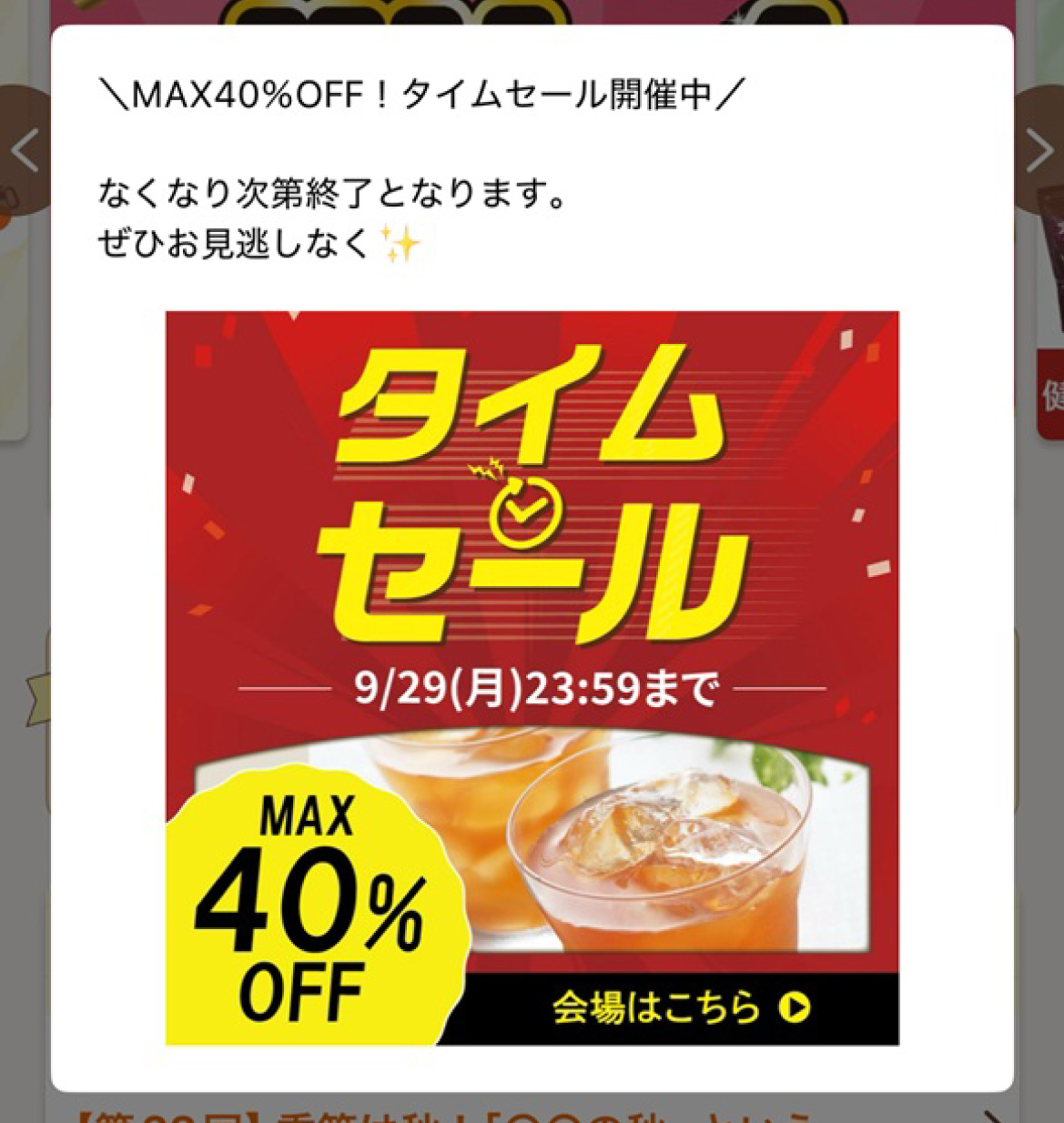
Task: Open the 会場はこちら sale venue button
Action: click(657, 1007)
